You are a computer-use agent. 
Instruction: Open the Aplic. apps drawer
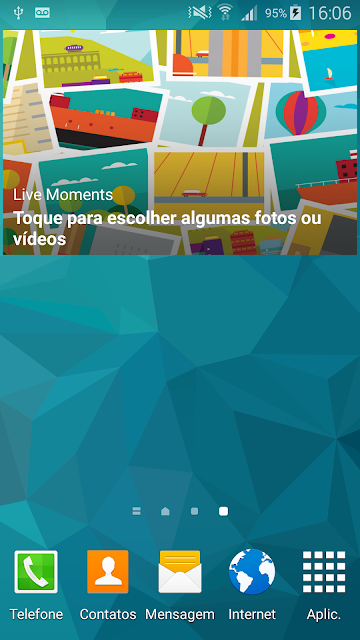pyautogui.click(x=324, y=585)
